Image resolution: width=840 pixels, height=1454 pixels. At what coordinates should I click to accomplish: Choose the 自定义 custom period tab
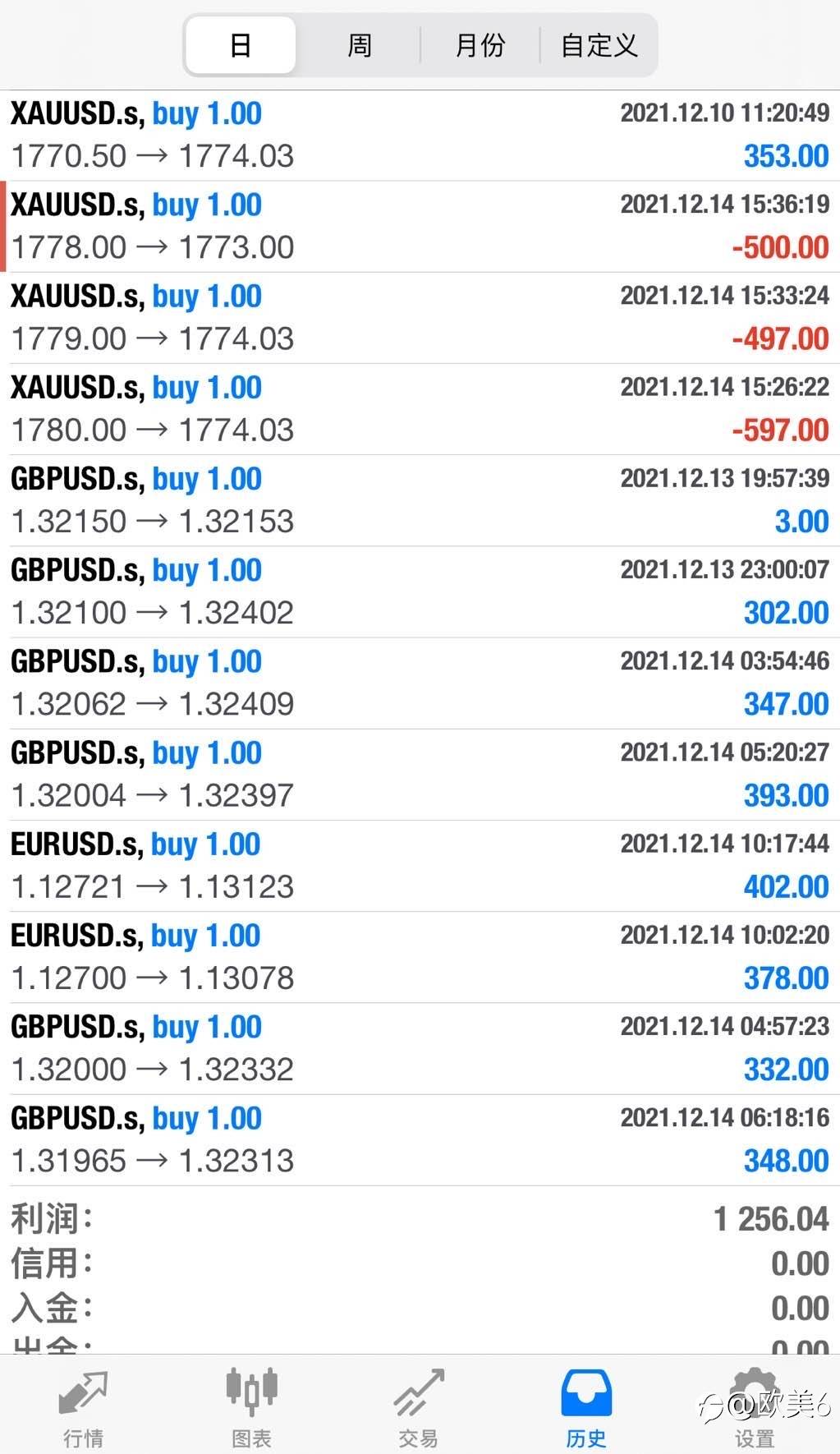coord(599,45)
